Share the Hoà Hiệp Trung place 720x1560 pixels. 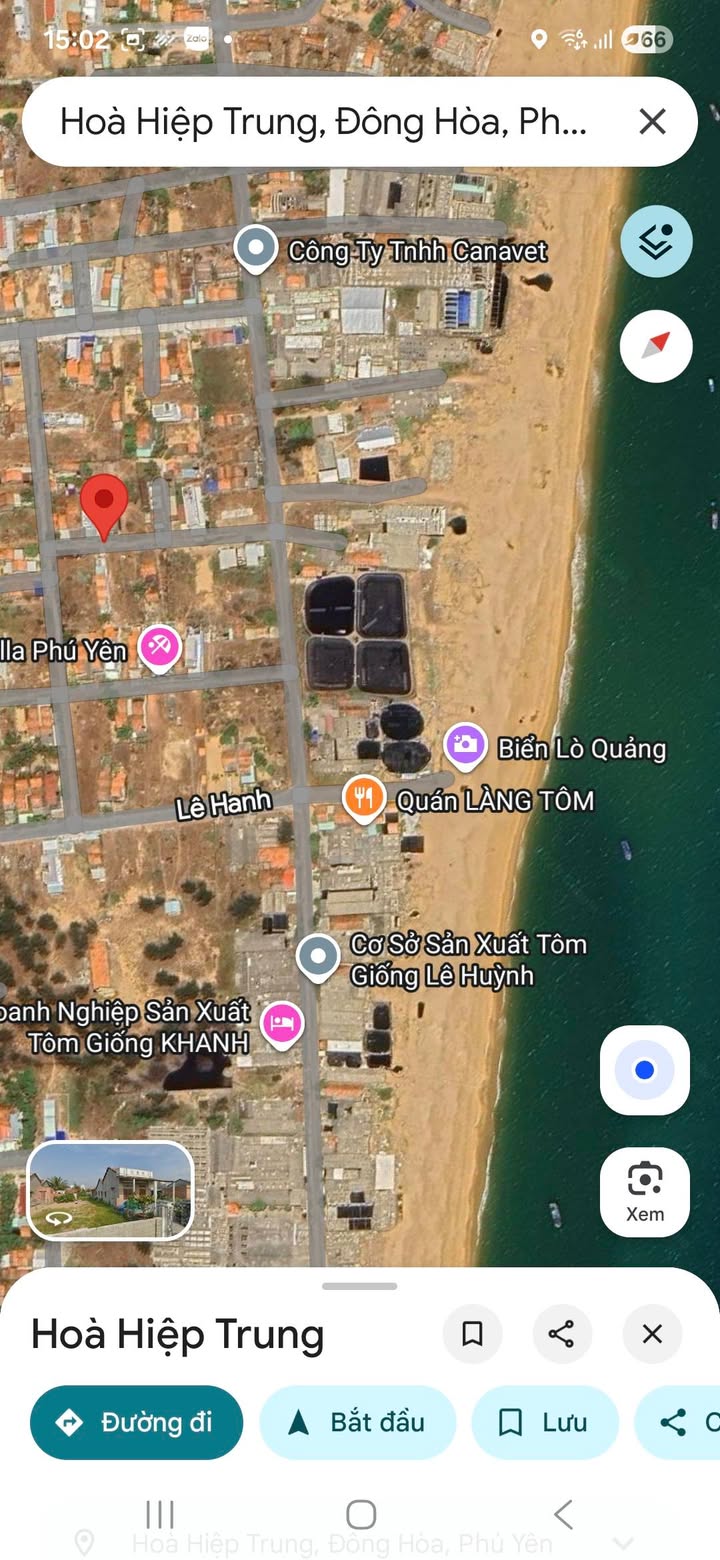click(x=562, y=1334)
